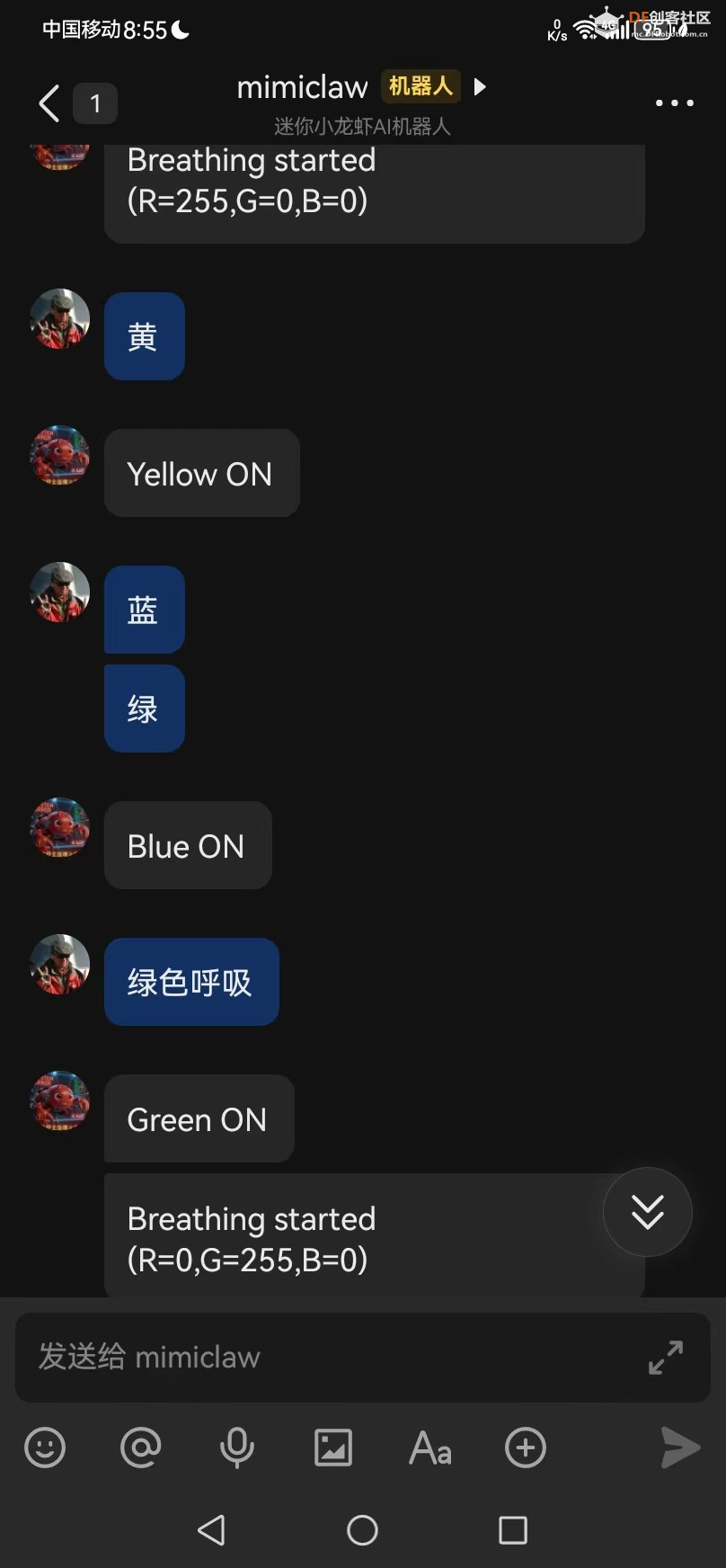
Task: Open recent apps from navigation bar
Action: [x=513, y=1529]
